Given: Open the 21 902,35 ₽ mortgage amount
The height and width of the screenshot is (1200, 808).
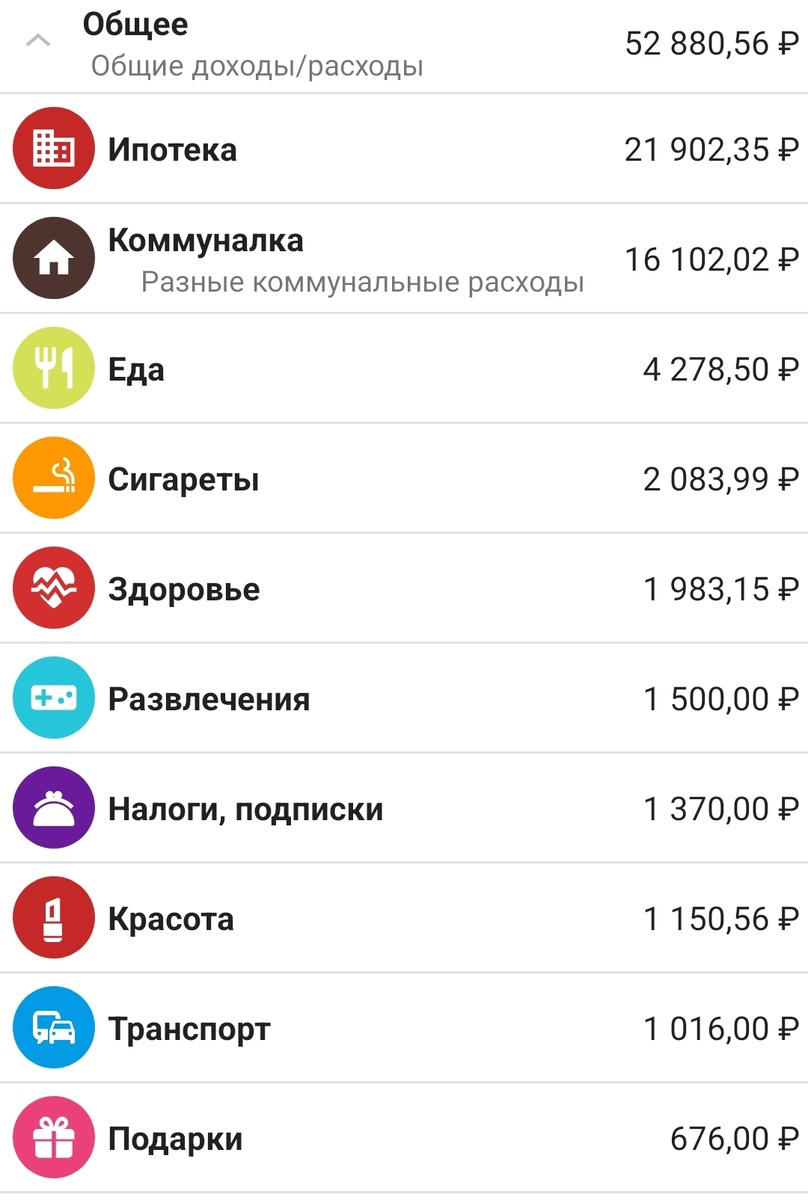Looking at the screenshot, I should click(711, 148).
